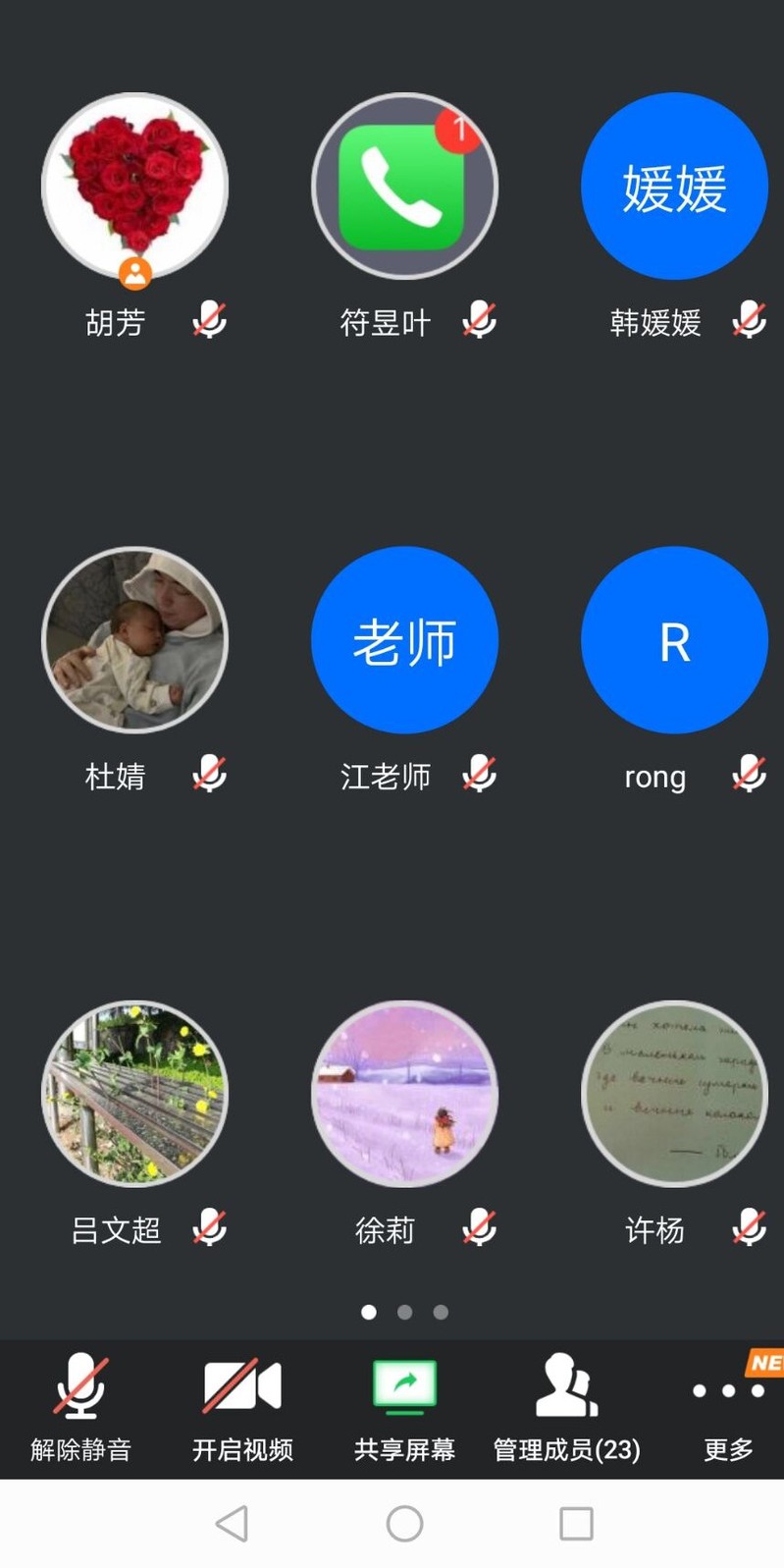Start screen sharing via 共享屏幕

click(404, 1406)
